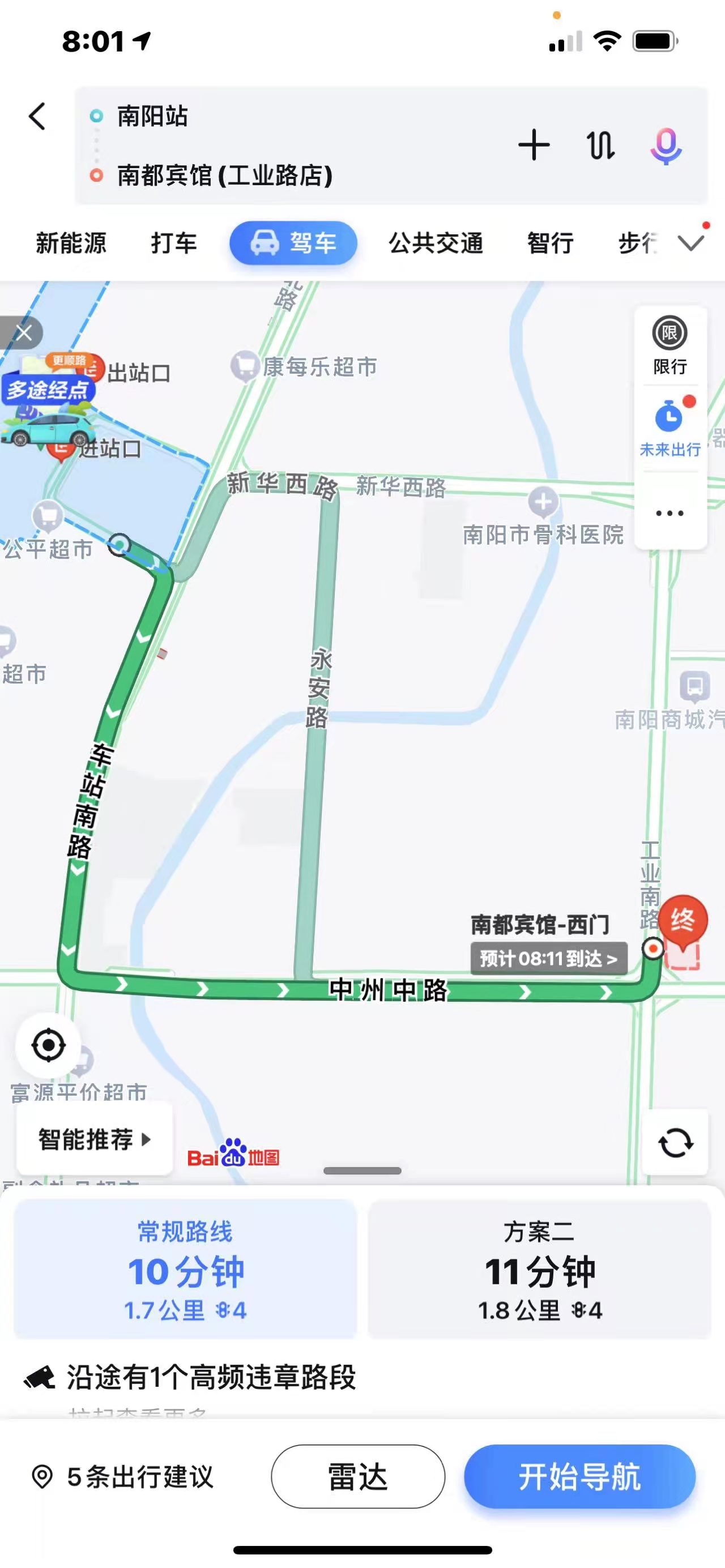
Task: Start navigation with 开始导航
Action: coord(579,1476)
